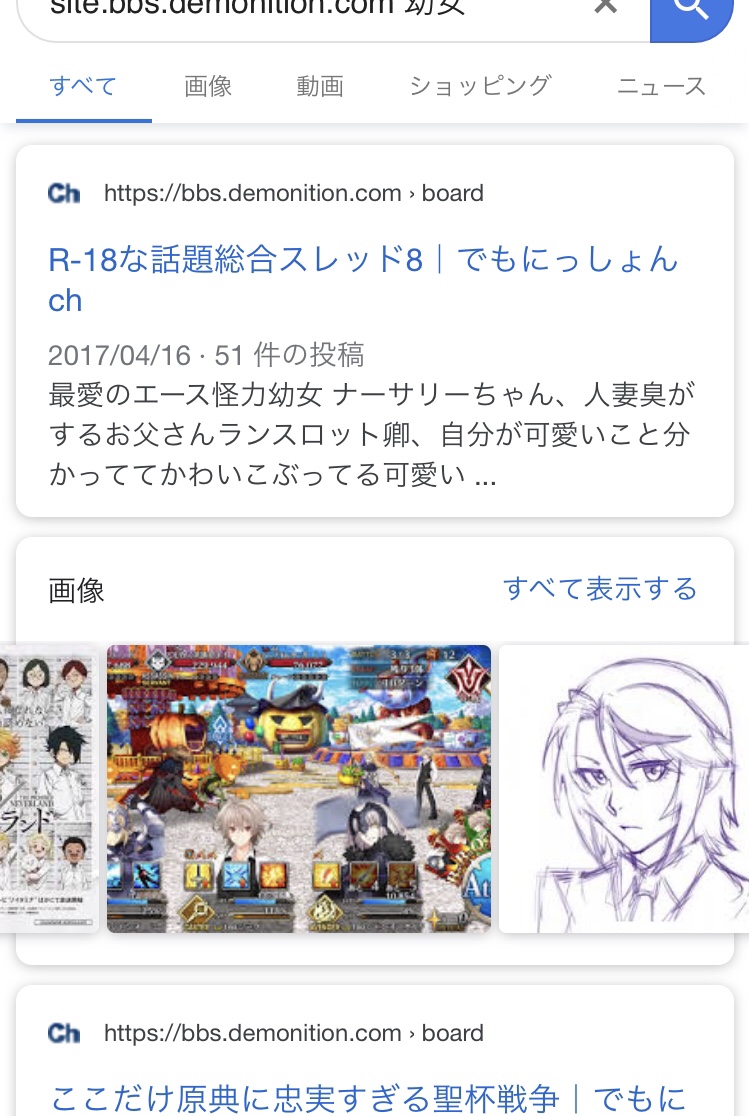
Task: Clear the search query text
Action: 605,8
